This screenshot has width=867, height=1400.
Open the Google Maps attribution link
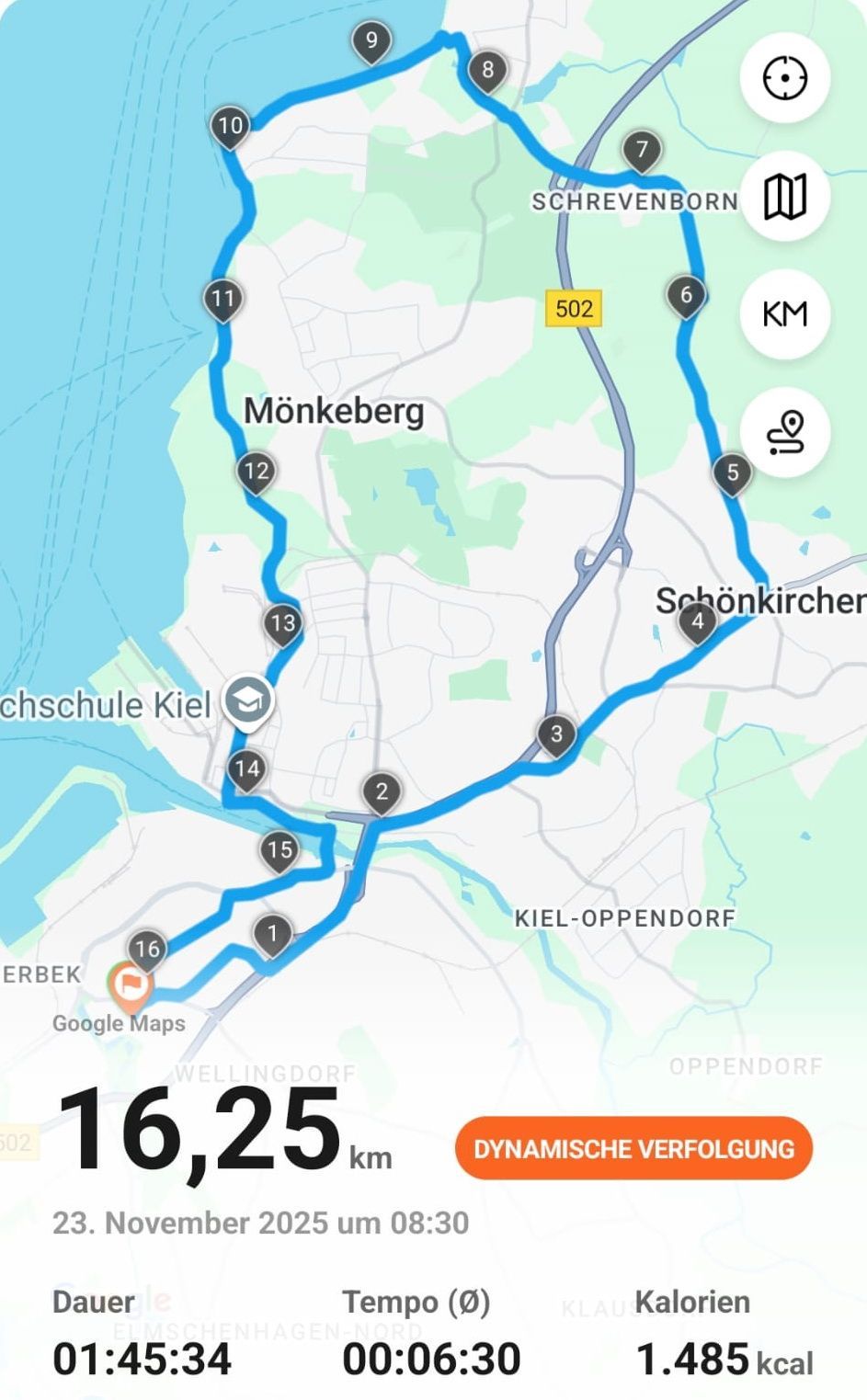pyautogui.click(x=119, y=1023)
